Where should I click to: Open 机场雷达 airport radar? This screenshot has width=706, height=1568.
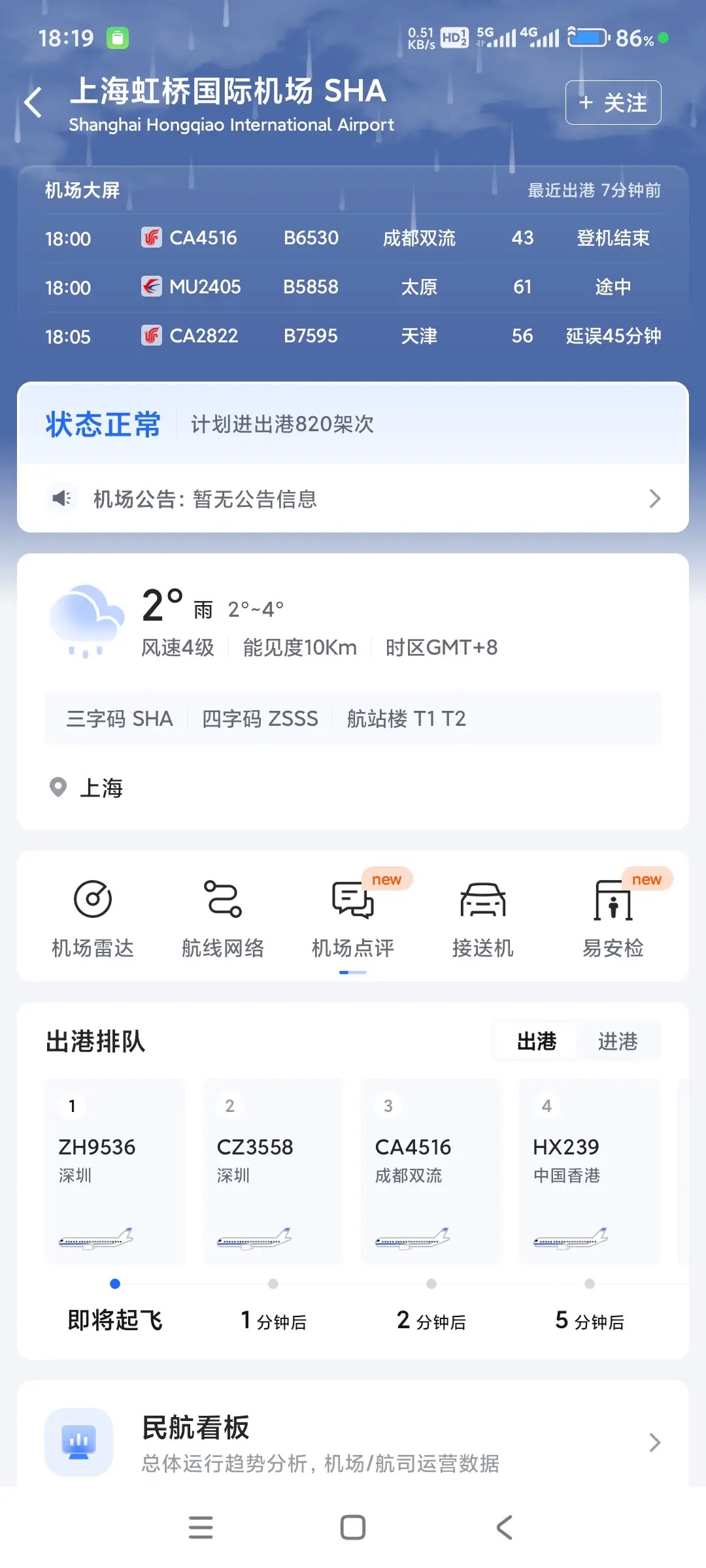point(93,915)
